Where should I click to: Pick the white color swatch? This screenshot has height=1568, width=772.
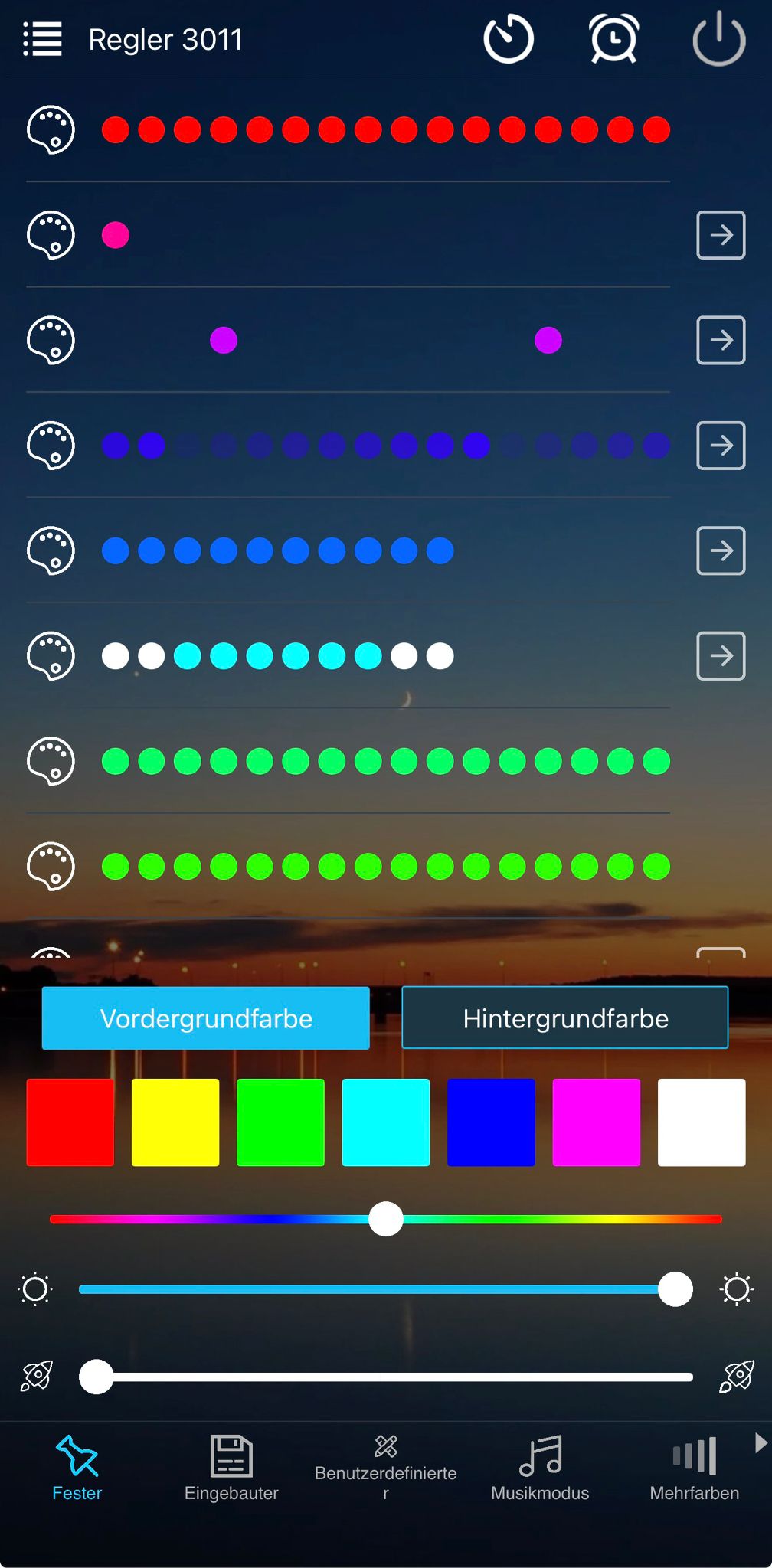coord(701,1122)
